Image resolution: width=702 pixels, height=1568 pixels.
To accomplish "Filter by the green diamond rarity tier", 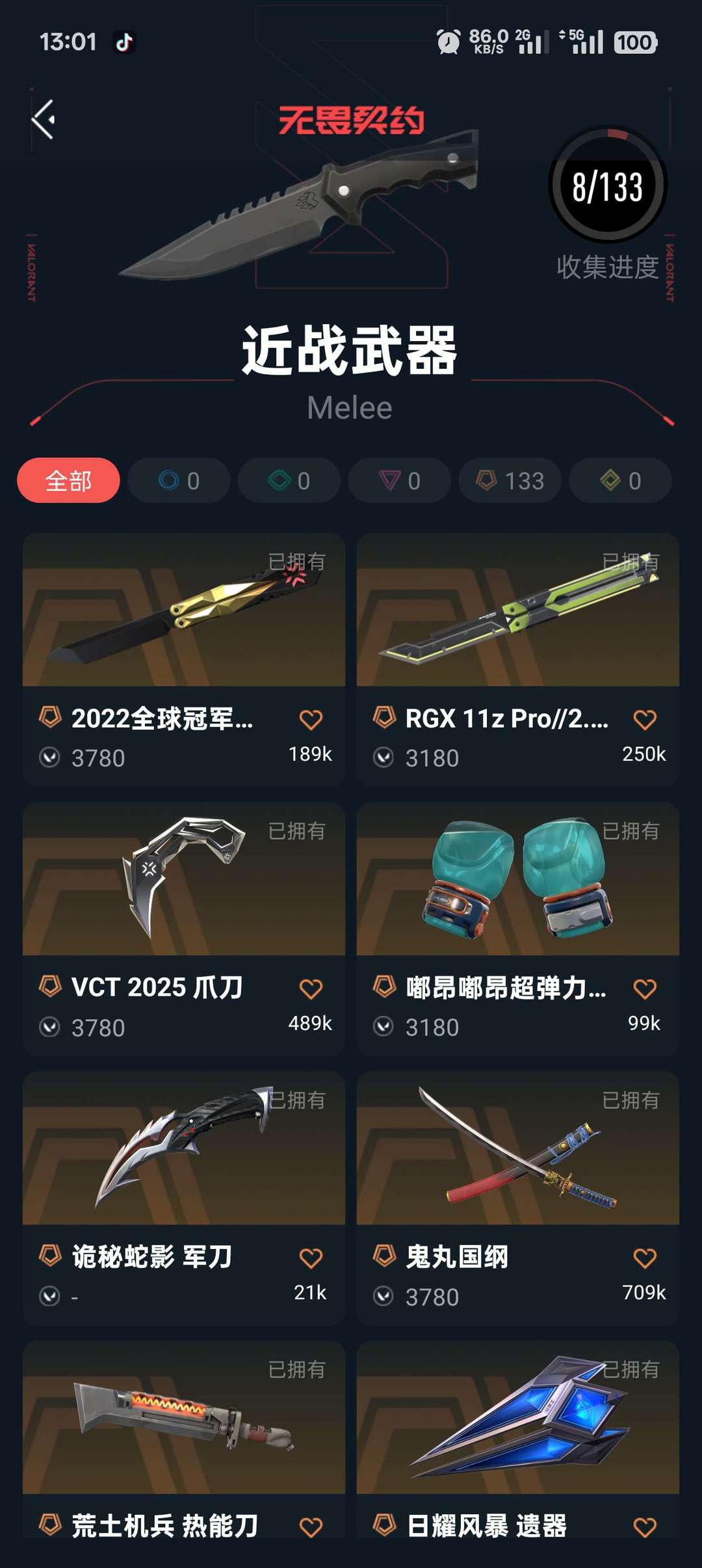I will (x=289, y=481).
